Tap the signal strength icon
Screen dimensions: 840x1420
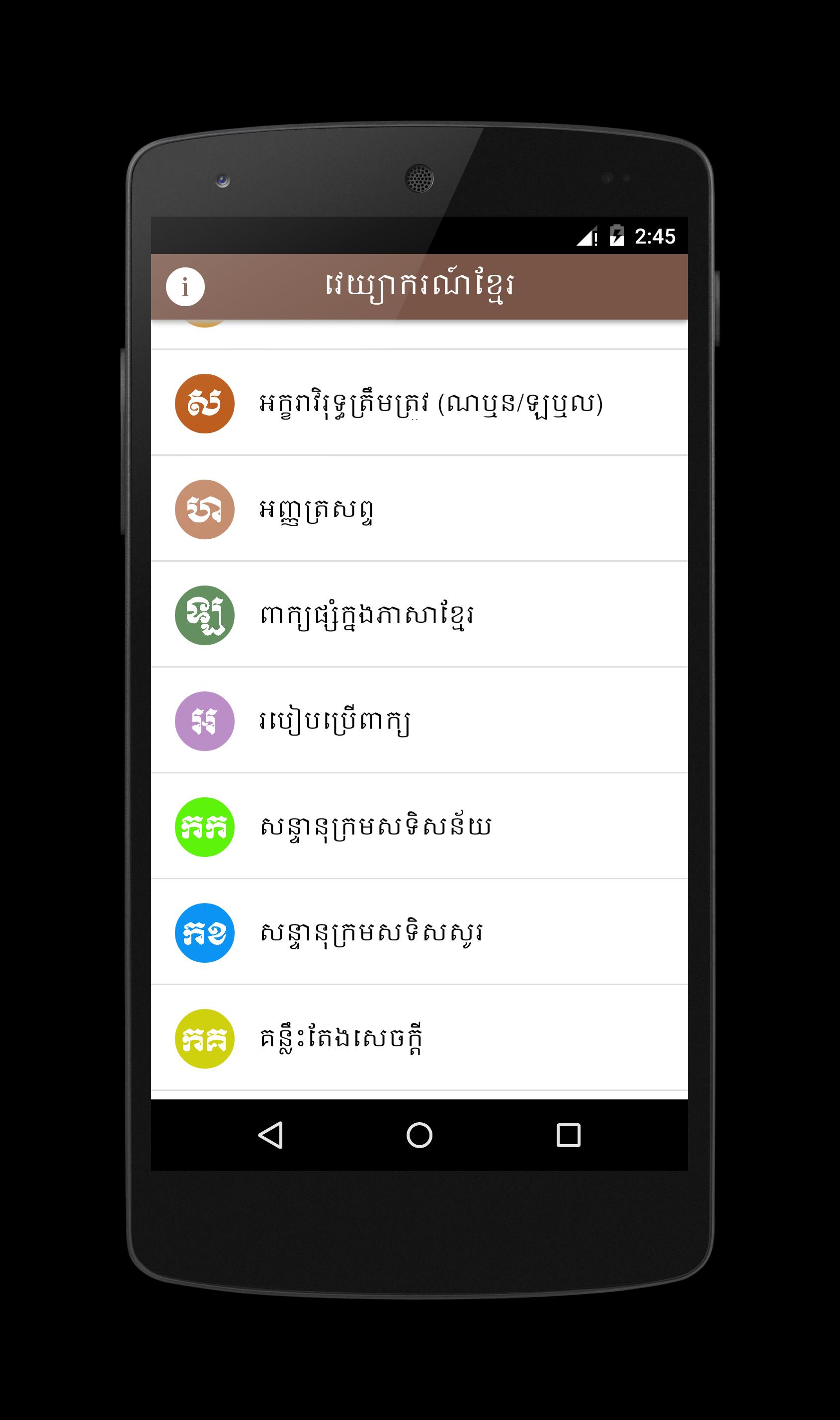tap(586, 237)
